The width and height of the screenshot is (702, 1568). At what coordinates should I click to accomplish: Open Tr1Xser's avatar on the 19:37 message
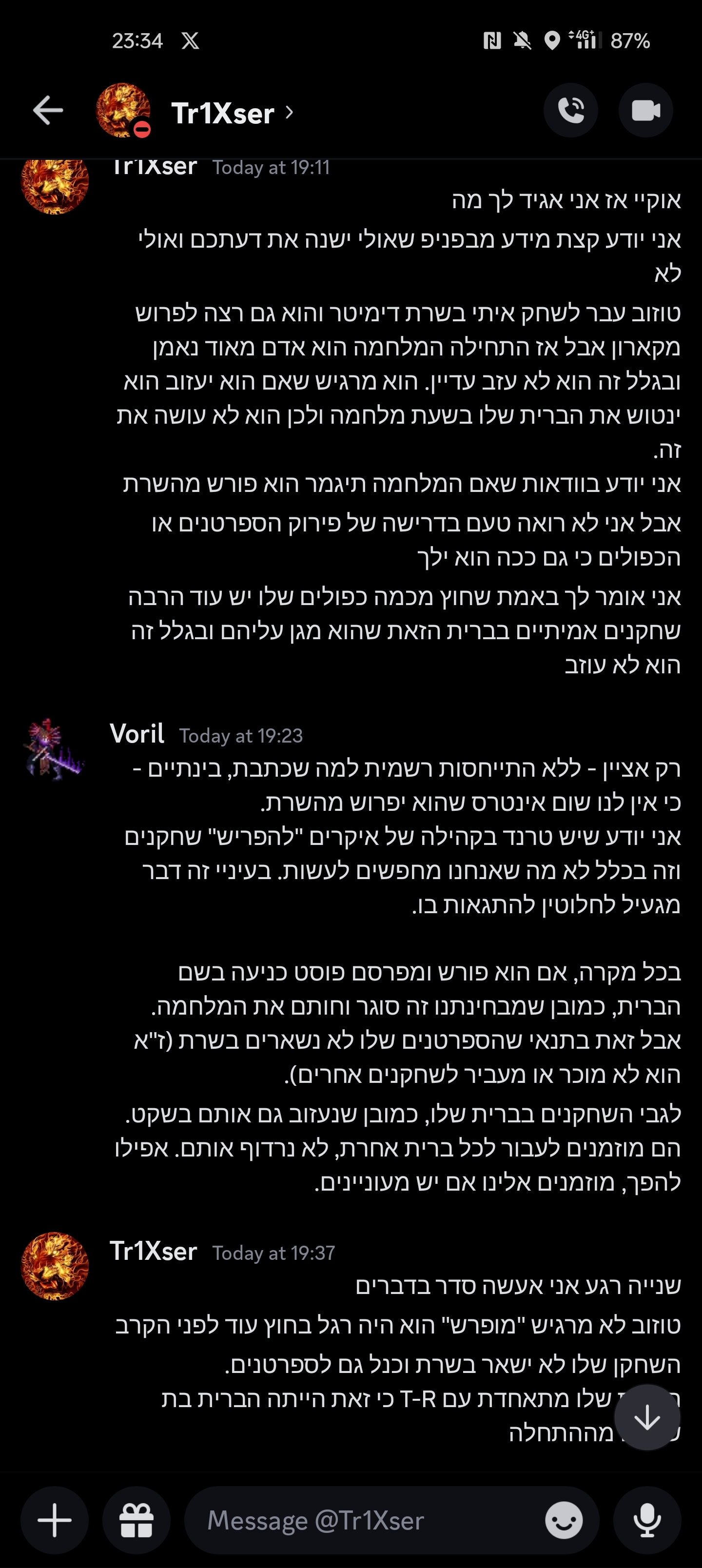tap(55, 1266)
